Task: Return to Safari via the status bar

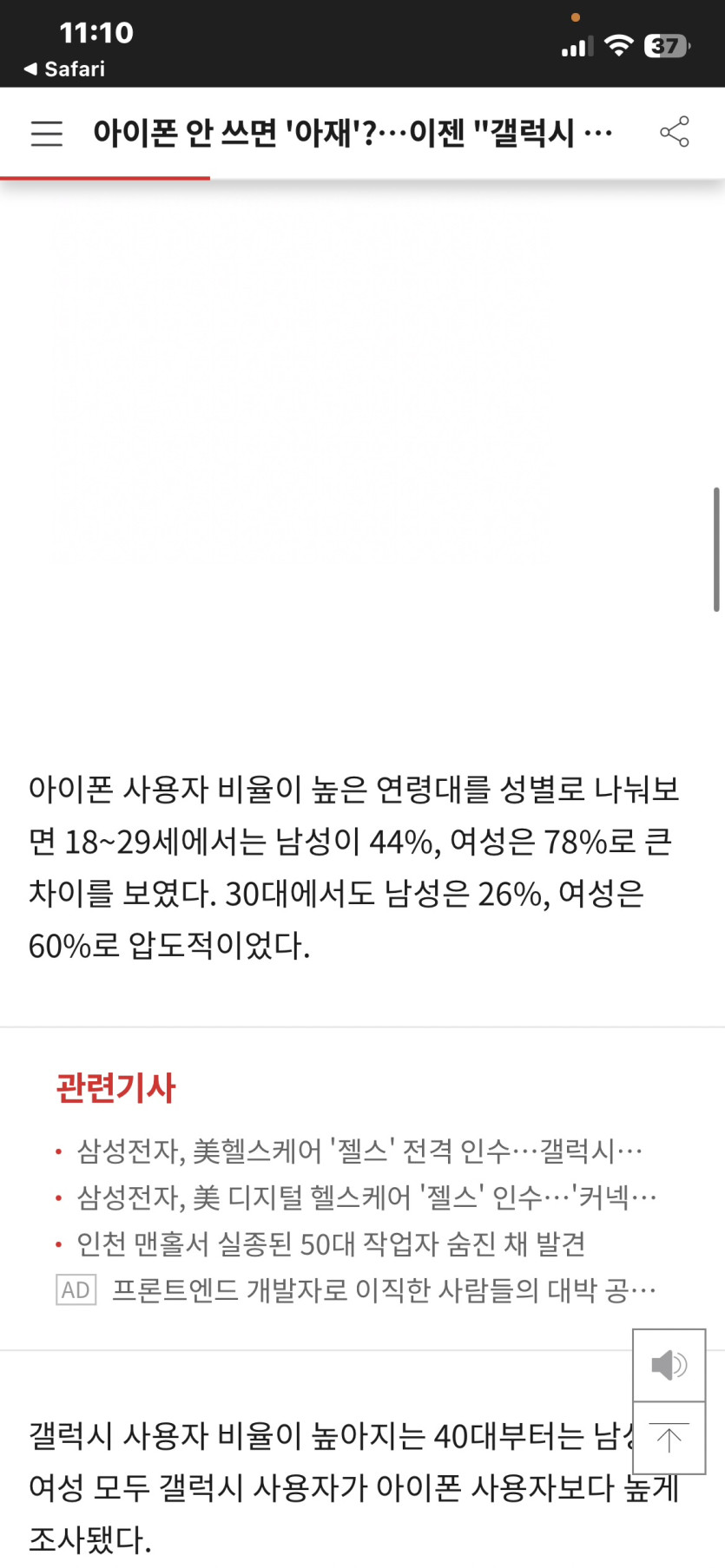Action: pyautogui.click(x=64, y=69)
